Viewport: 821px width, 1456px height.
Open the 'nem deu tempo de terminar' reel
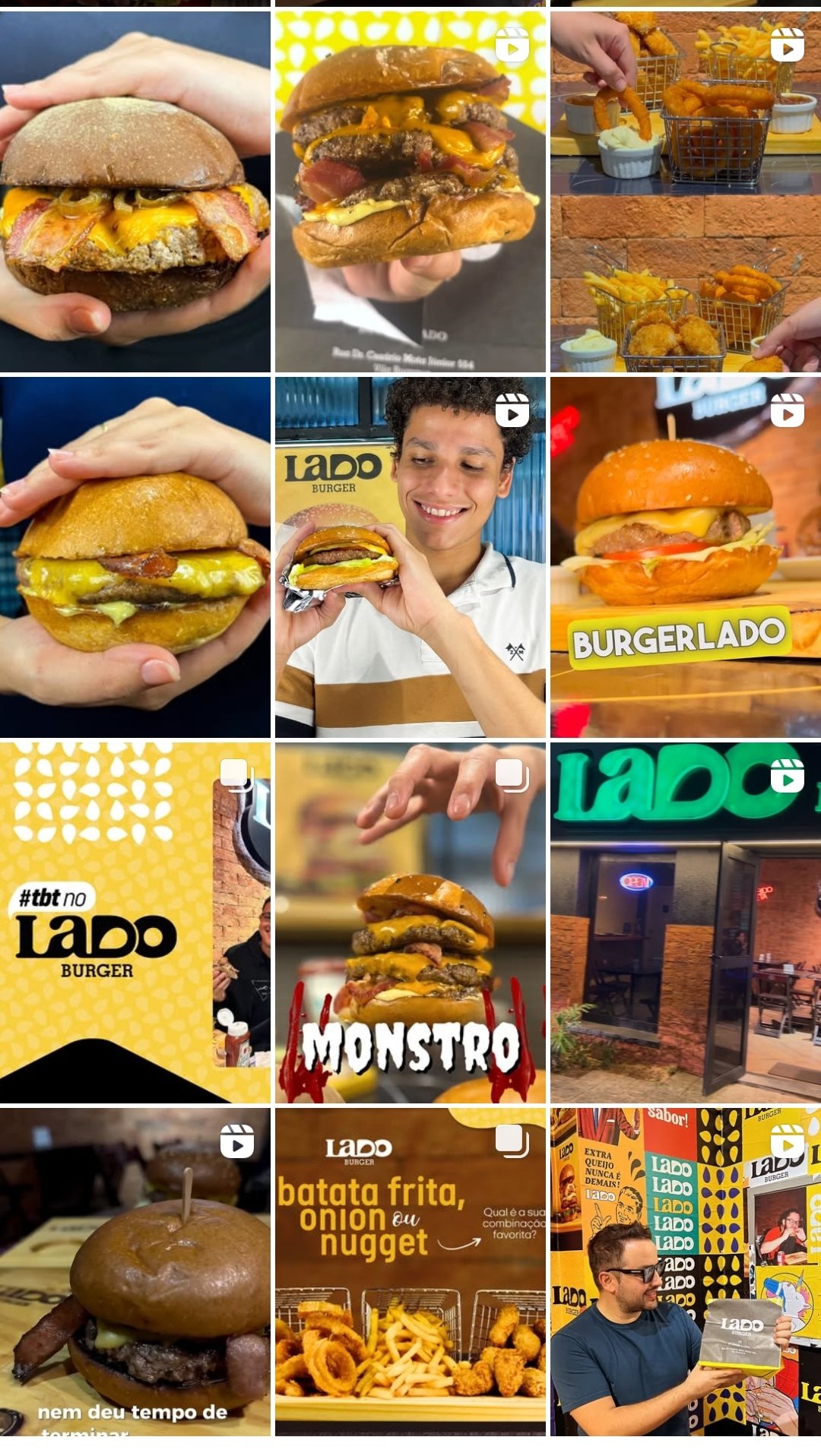[x=135, y=1272]
